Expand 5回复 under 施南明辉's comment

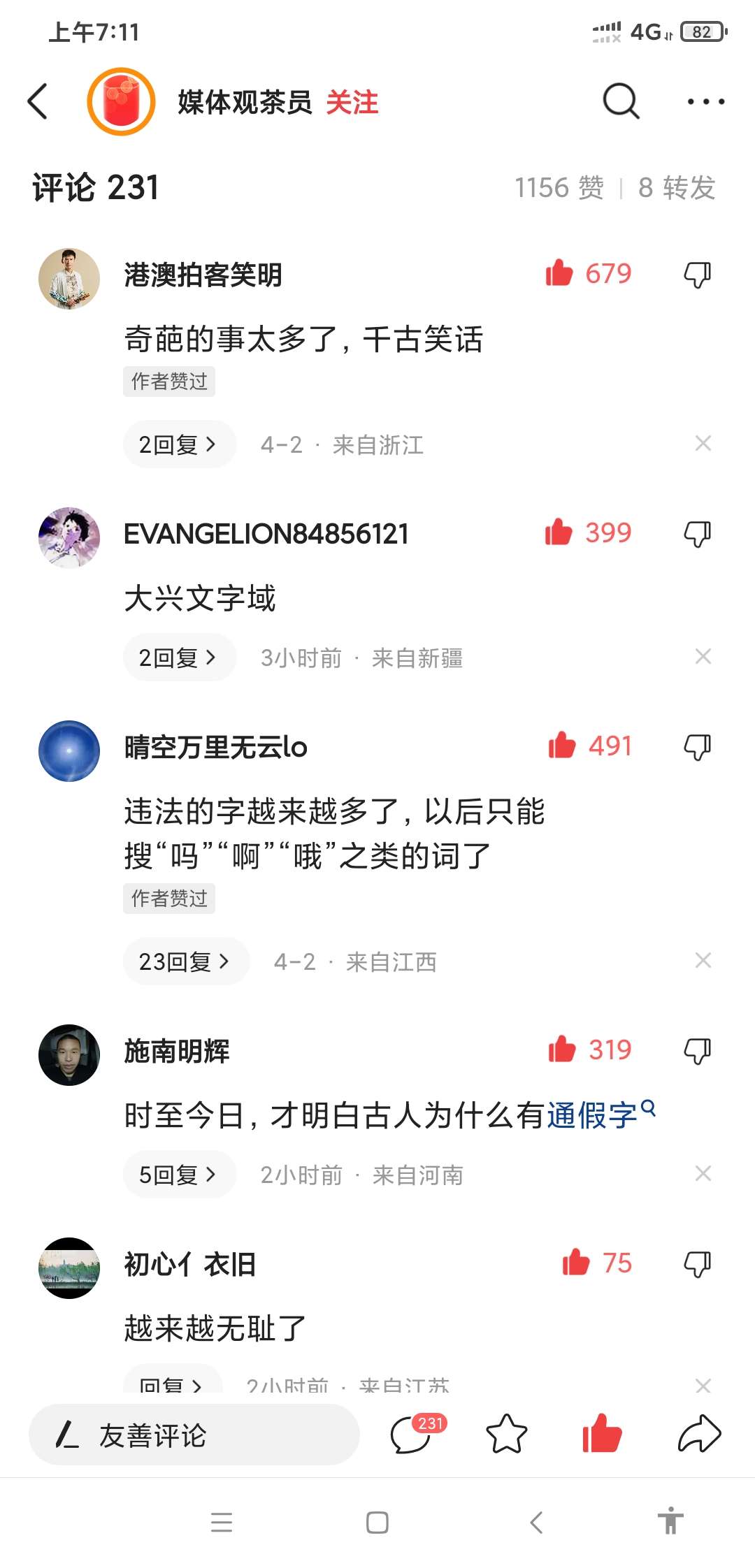(x=179, y=1175)
